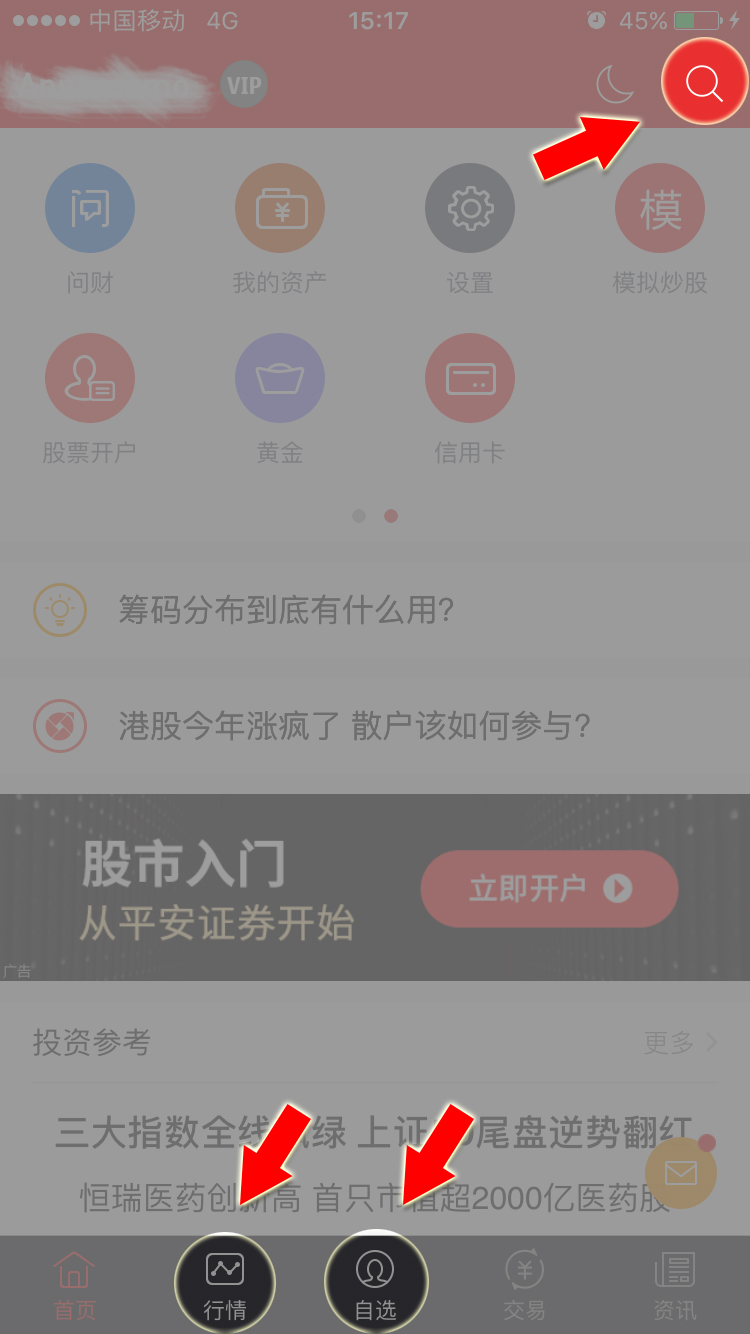View 更多 investment references

tap(680, 1043)
